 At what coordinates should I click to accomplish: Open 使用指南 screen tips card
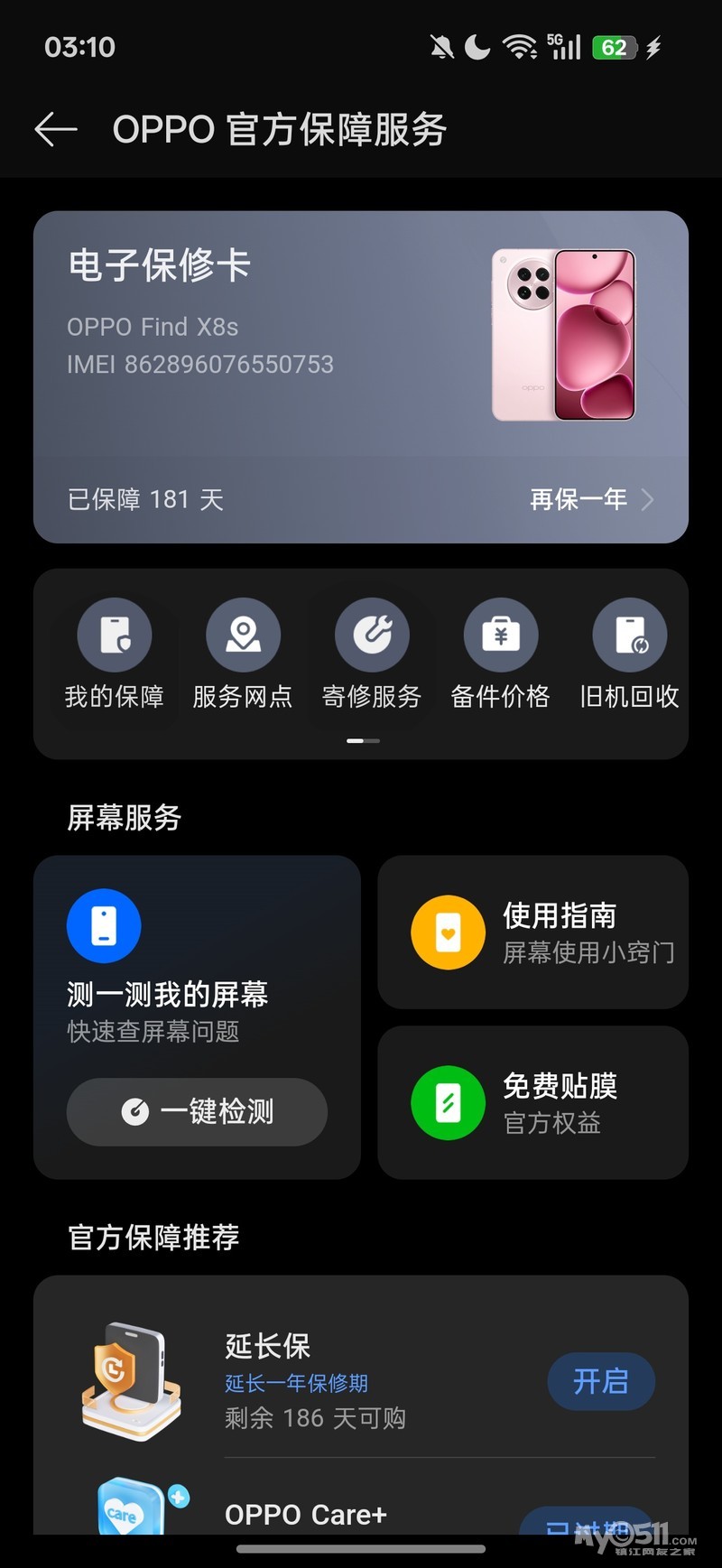tap(532, 932)
